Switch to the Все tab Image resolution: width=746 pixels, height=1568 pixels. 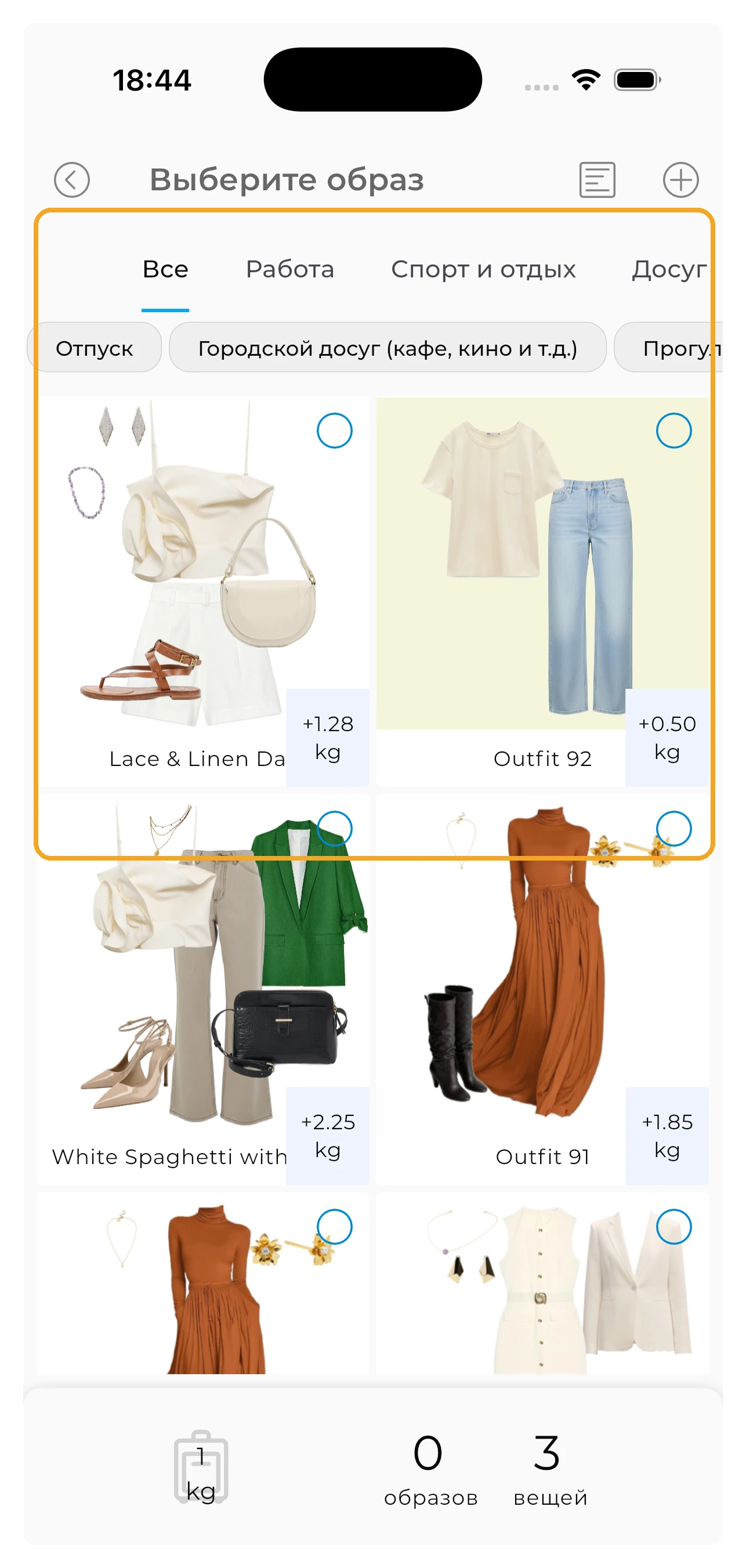click(165, 269)
